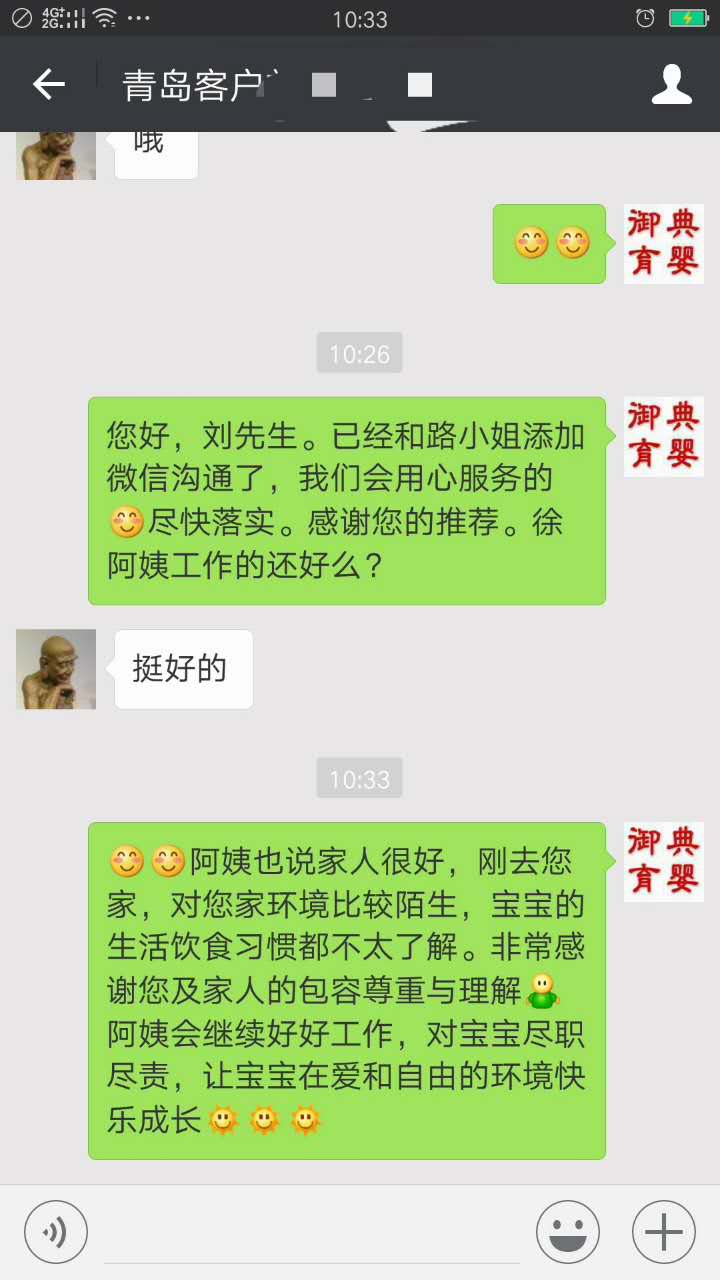Open contact avatar beside 挺好的 message

(56, 669)
